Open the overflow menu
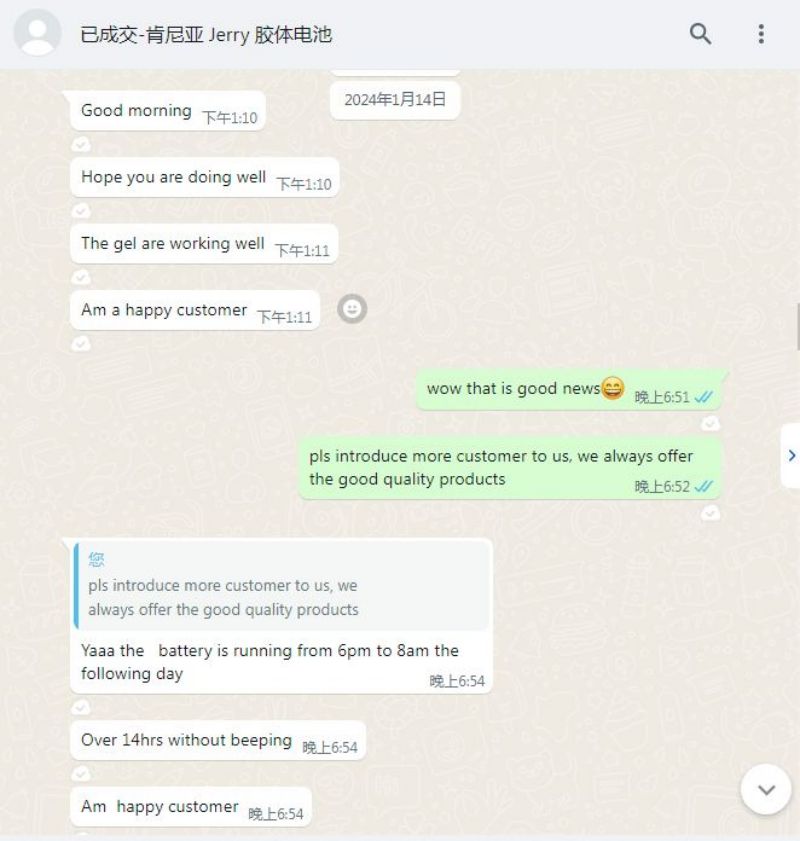Image resolution: width=800 pixels, height=841 pixels. [x=761, y=34]
